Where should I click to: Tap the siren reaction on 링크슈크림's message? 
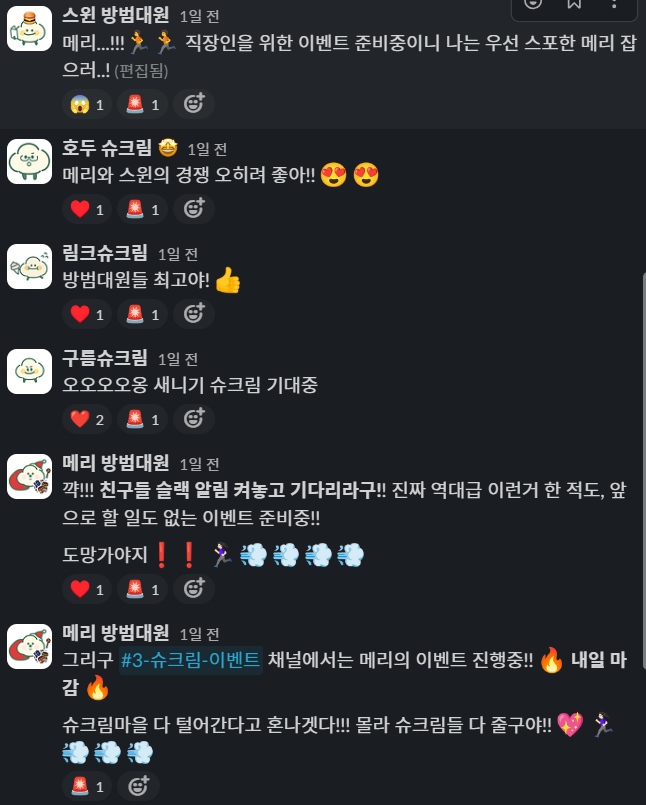(x=143, y=314)
